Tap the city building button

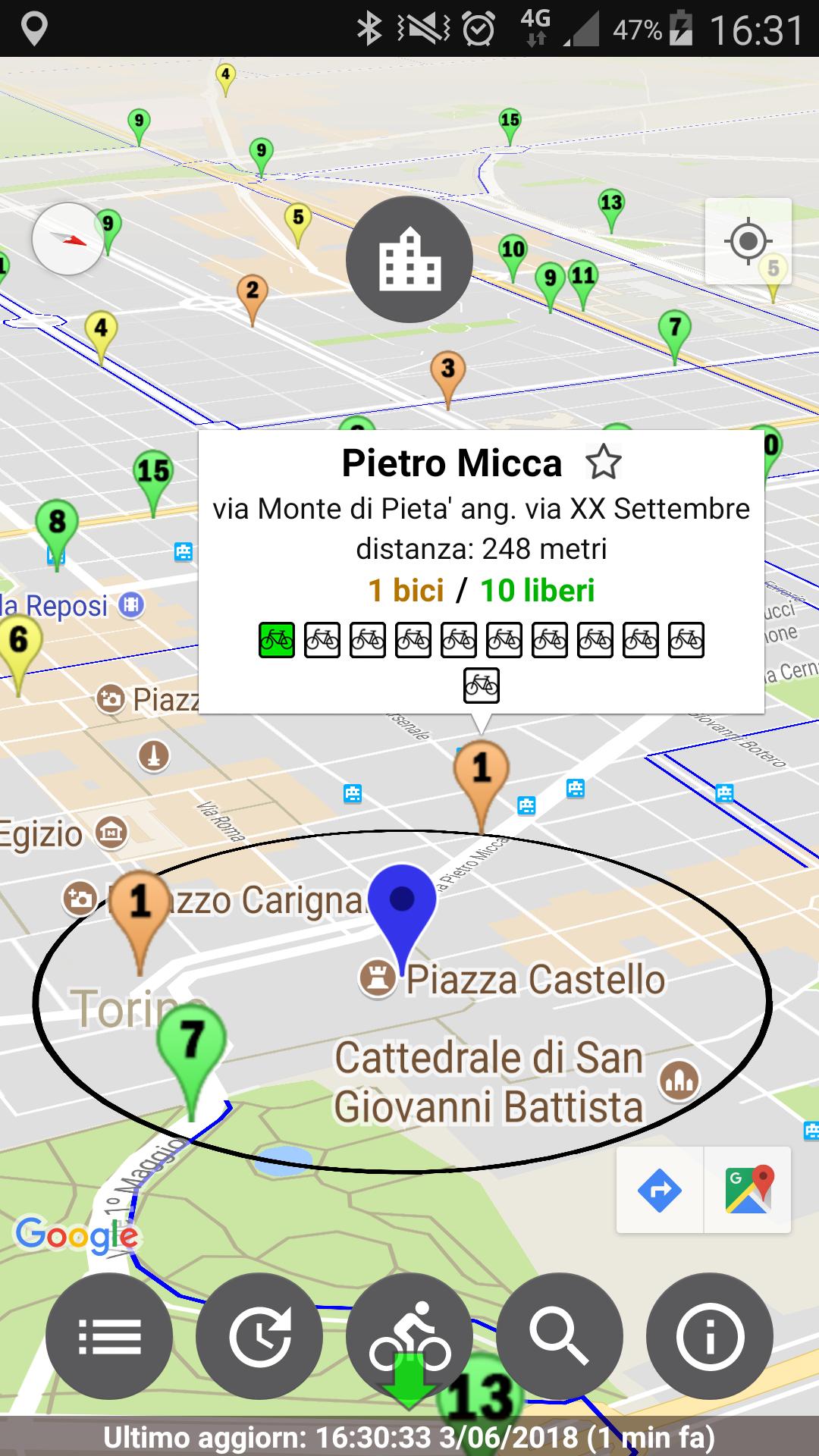point(409,259)
